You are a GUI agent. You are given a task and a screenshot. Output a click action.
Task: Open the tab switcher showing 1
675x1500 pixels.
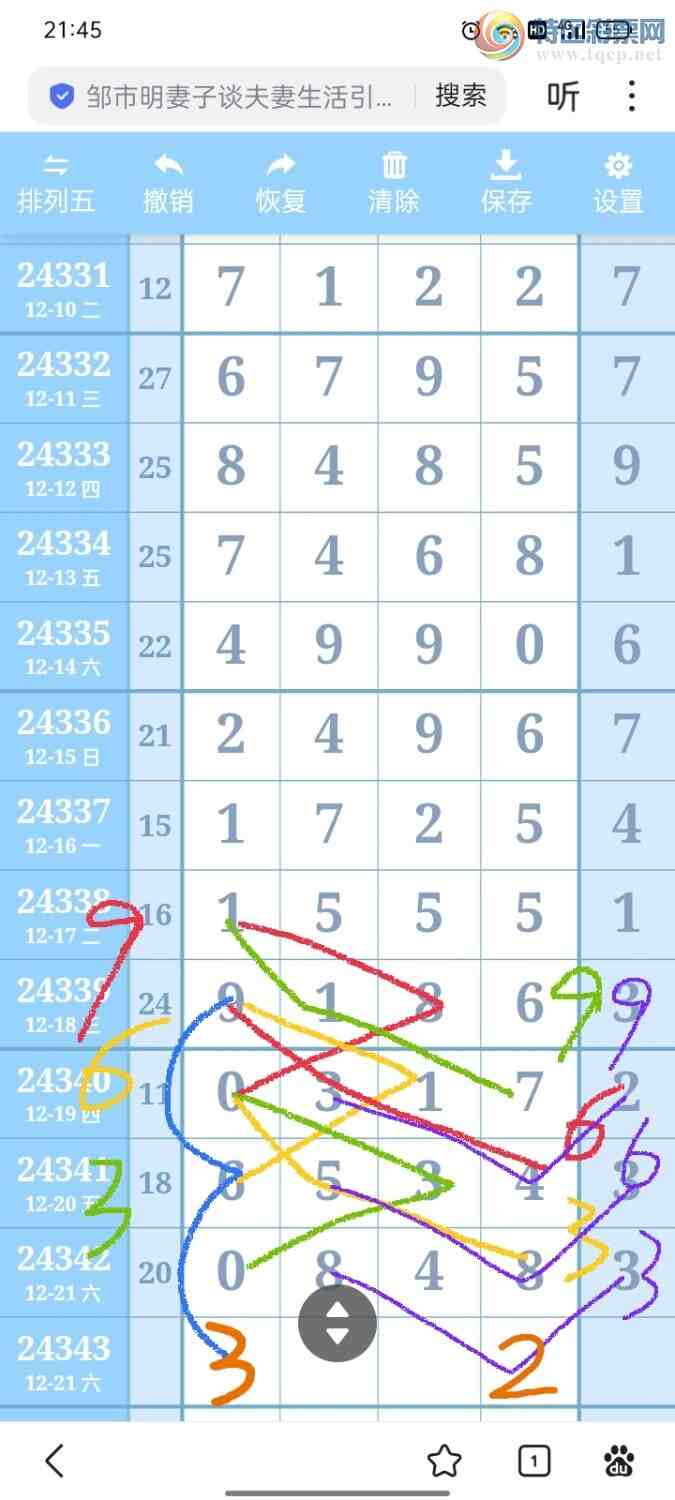(x=534, y=1462)
